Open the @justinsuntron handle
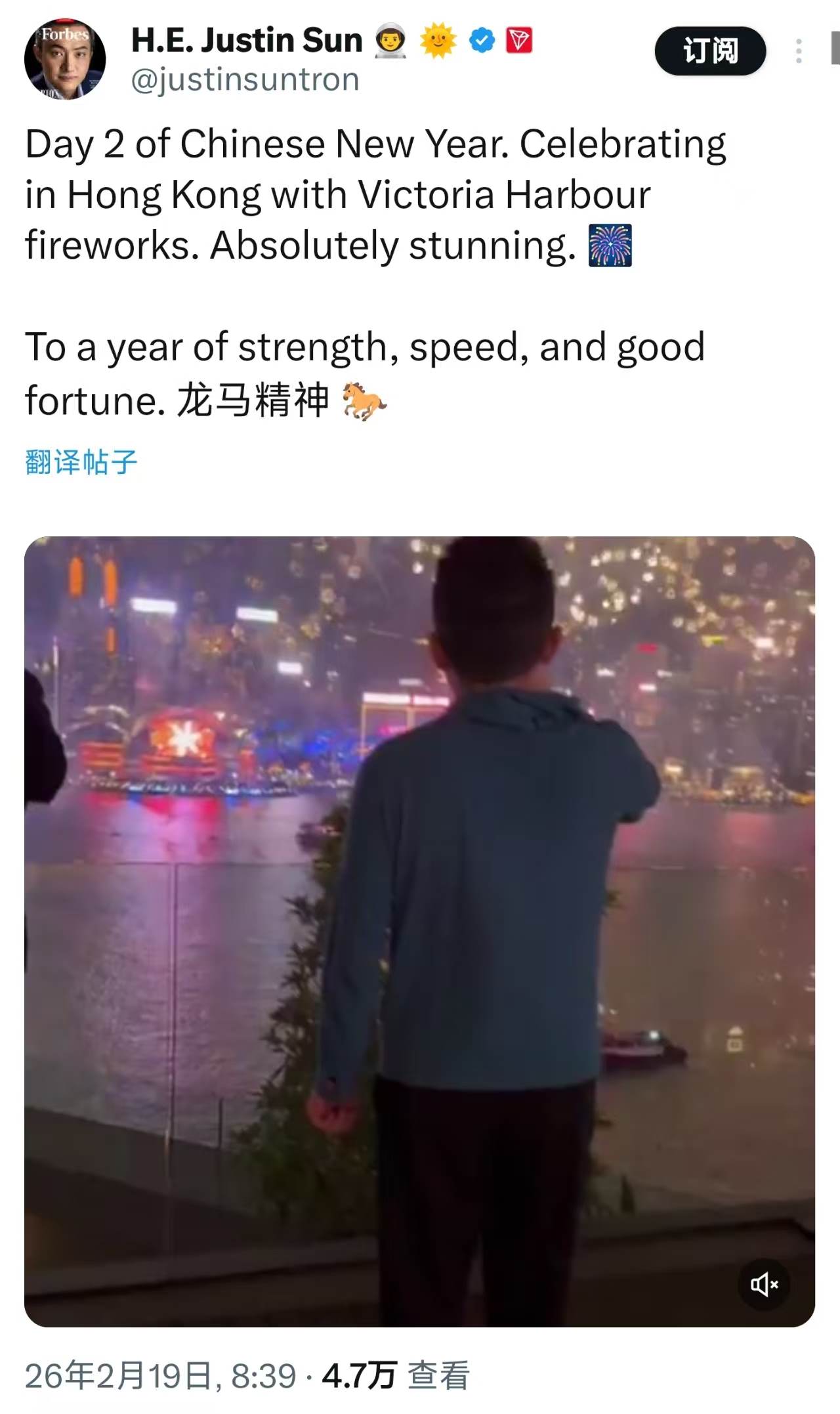The height and width of the screenshot is (1414, 840). coord(245,80)
